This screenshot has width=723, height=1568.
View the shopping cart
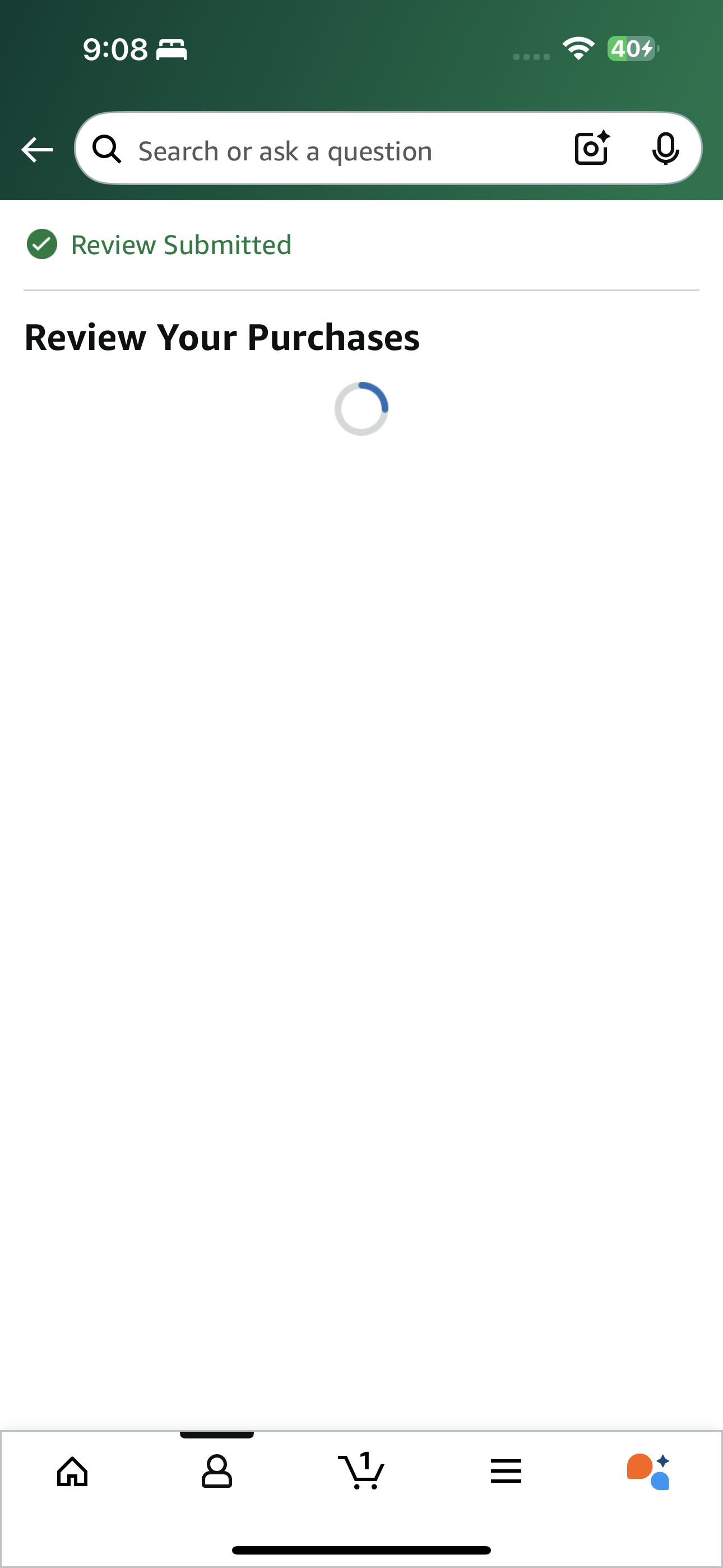[x=361, y=1472]
